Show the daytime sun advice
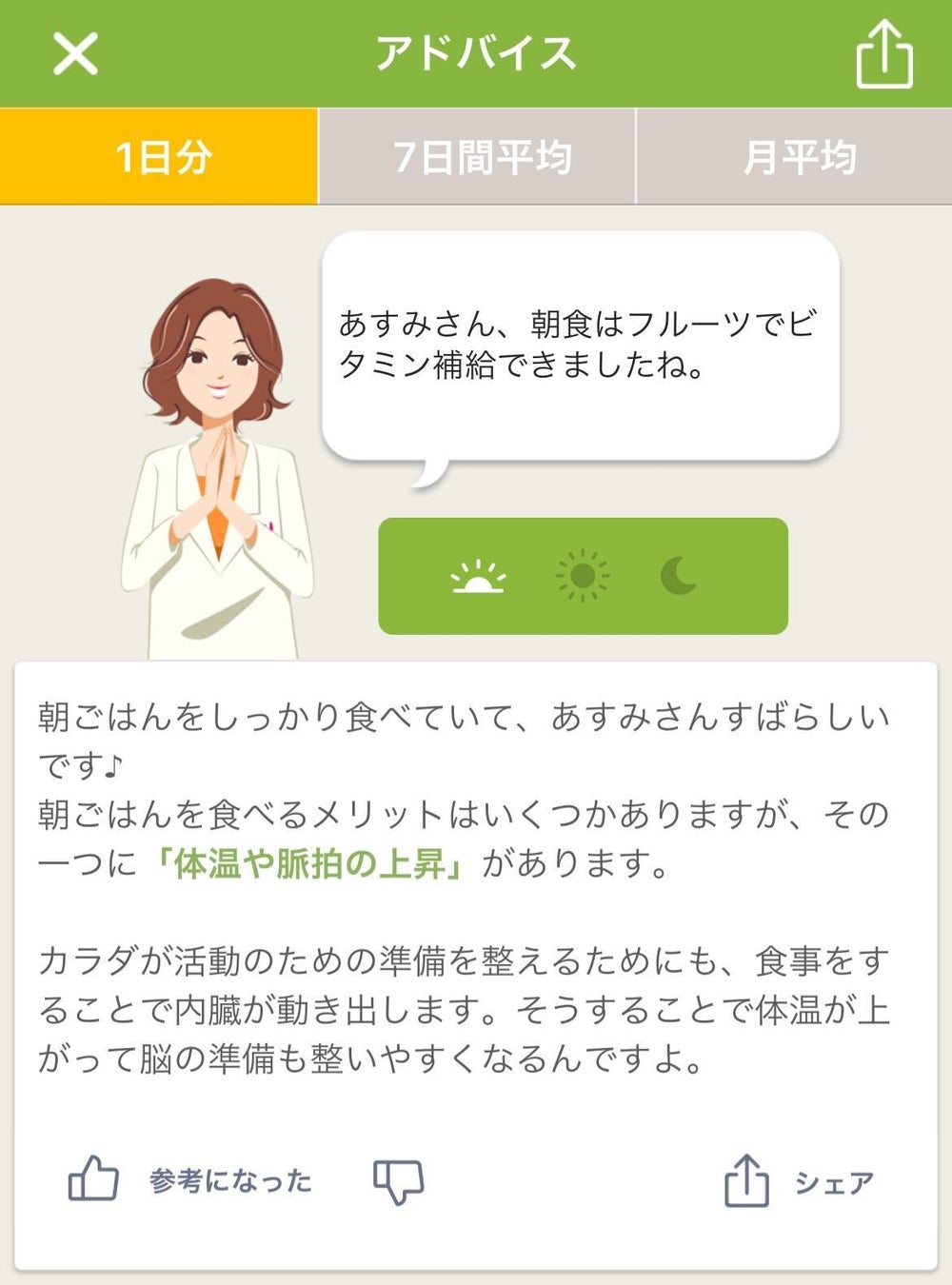952x1285 pixels. 583,576
